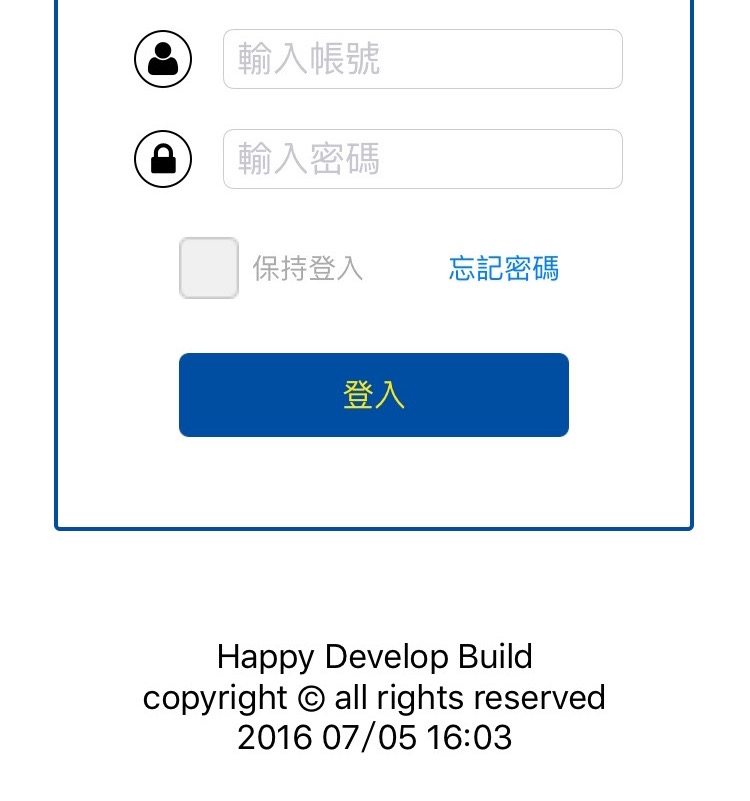Tap the blue 登入 login button
The height and width of the screenshot is (801, 750).
click(374, 395)
